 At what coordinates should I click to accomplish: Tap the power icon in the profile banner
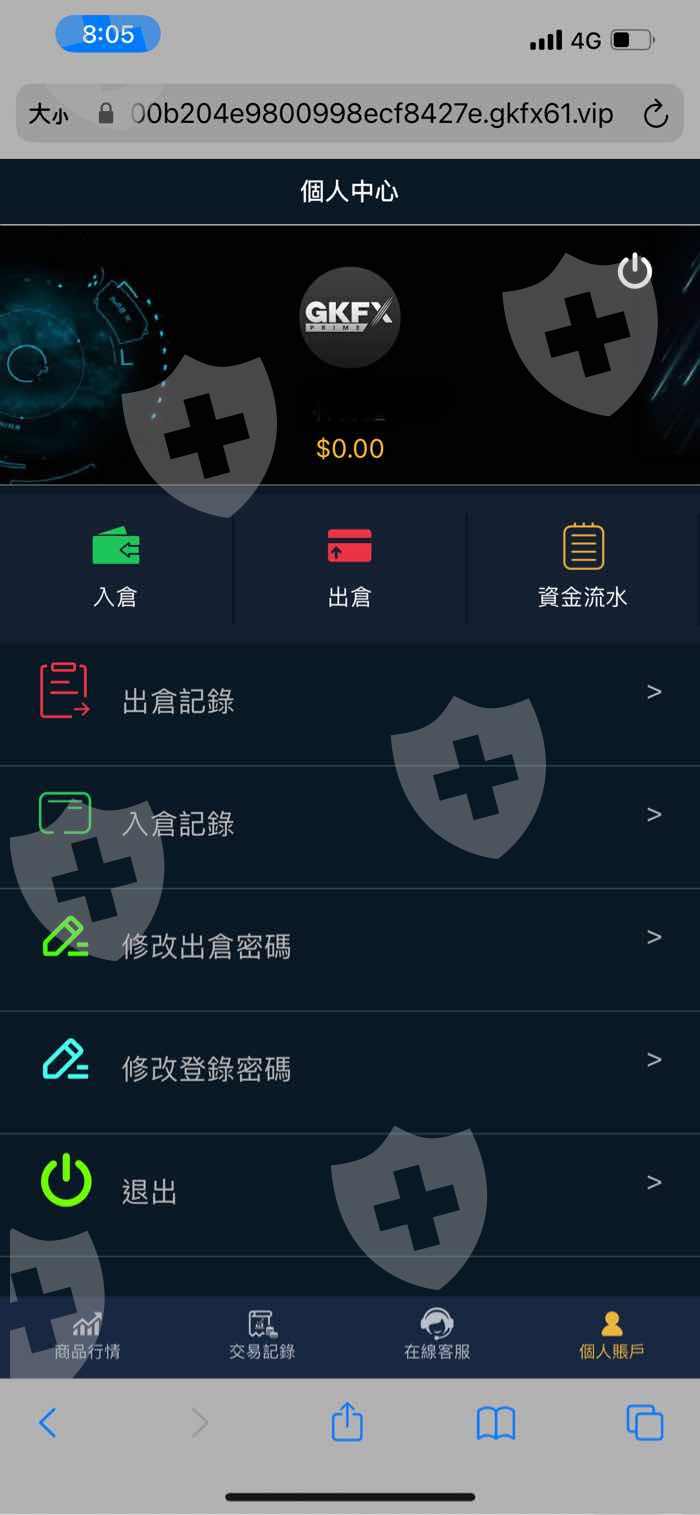(634, 271)
